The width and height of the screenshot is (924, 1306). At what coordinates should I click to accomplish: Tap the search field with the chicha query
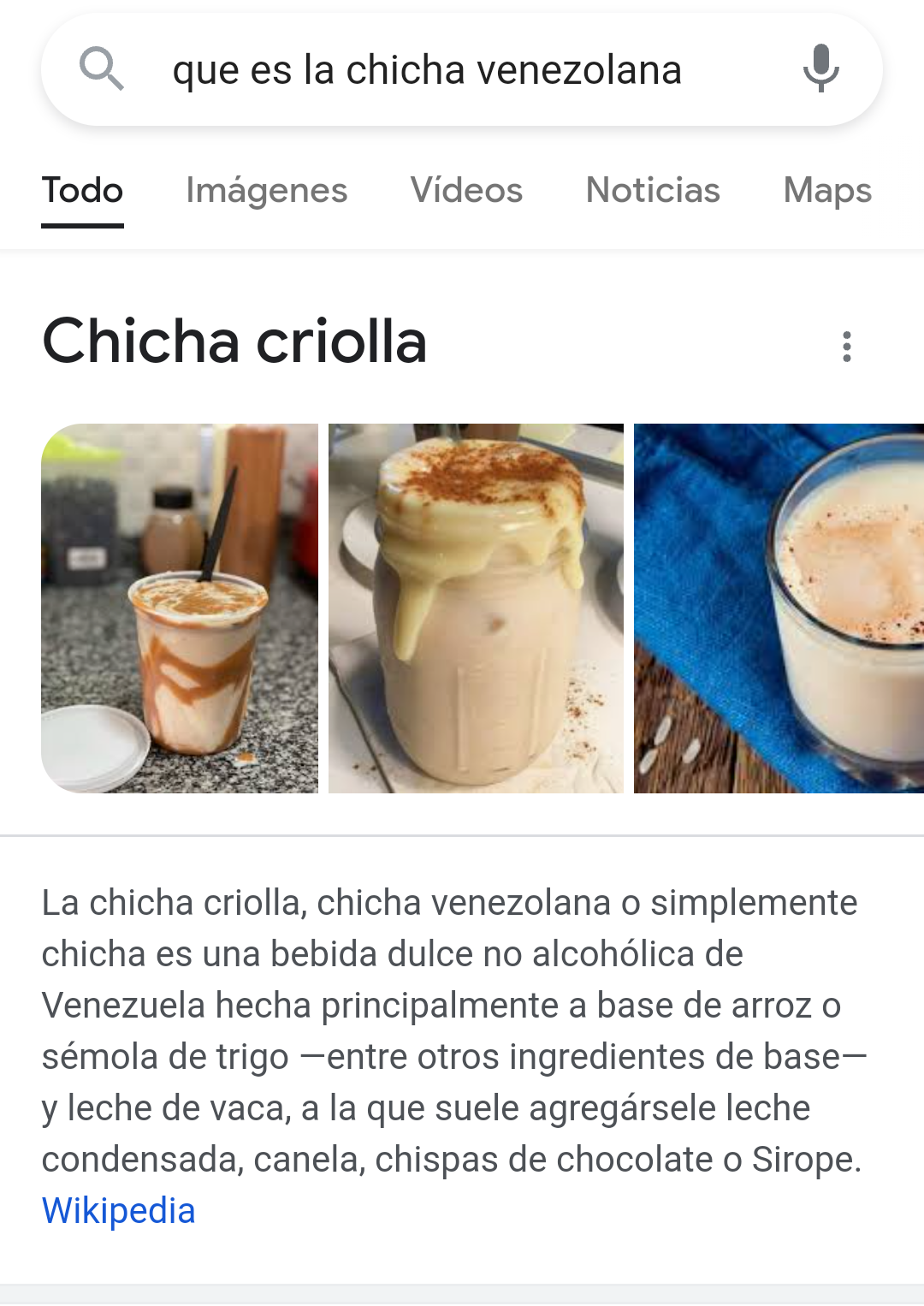click(x=426, y=70)
